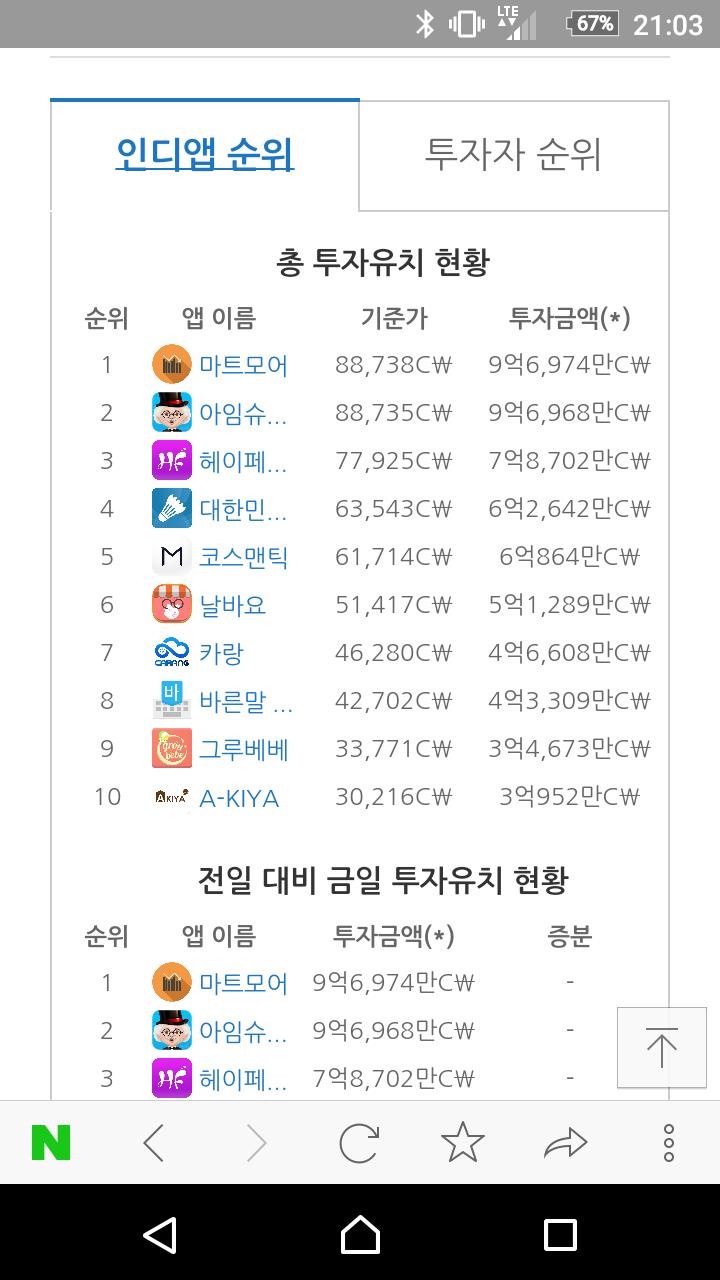Tap the system home button

pyautogui.click(x=360, y=1235)
